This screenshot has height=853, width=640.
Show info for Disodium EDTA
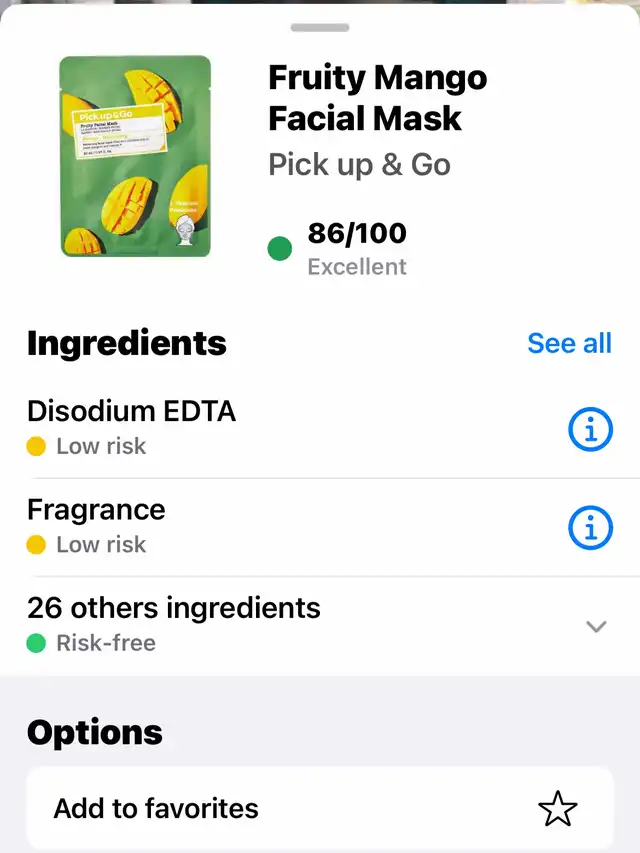point(590,430)
